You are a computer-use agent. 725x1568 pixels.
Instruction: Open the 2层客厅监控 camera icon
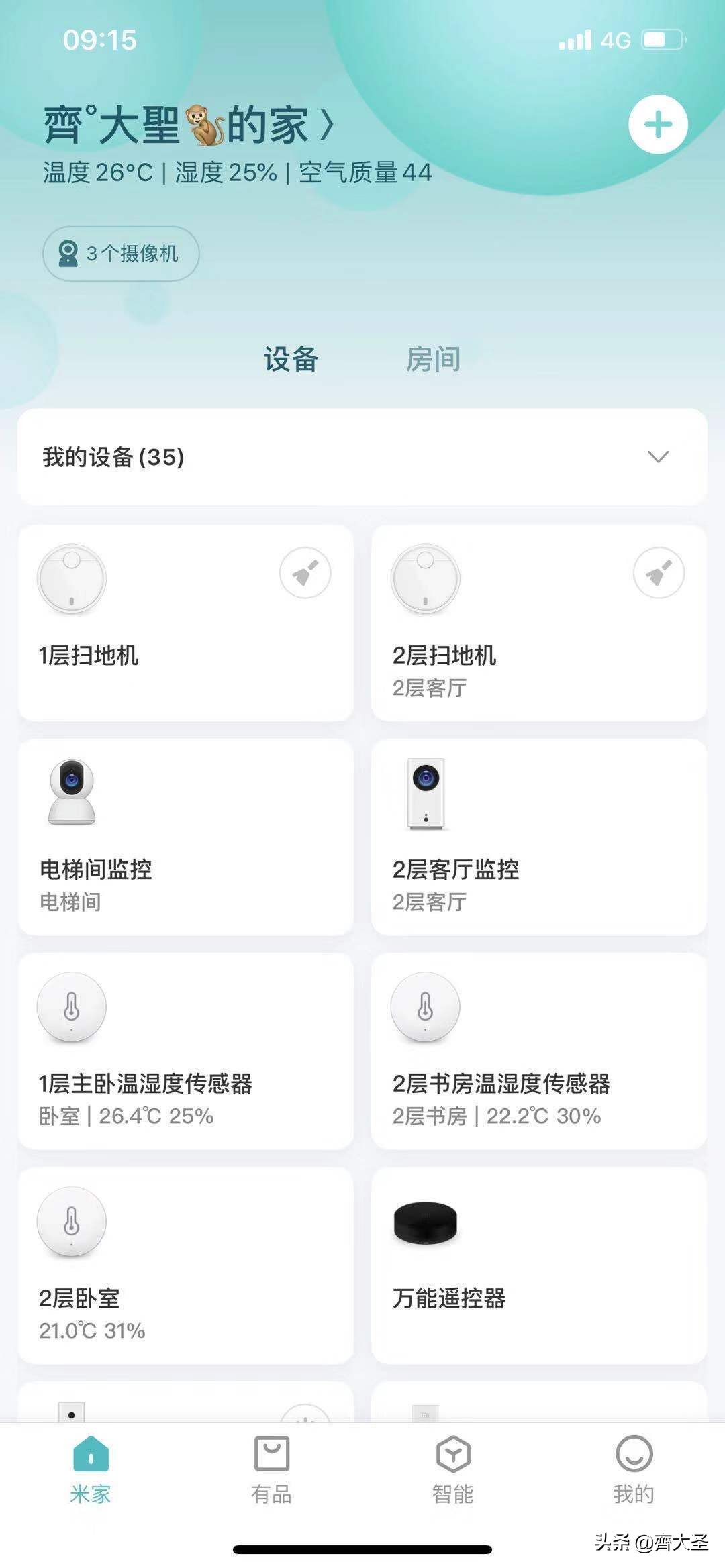pyautogui.click(x=423, y=792)
